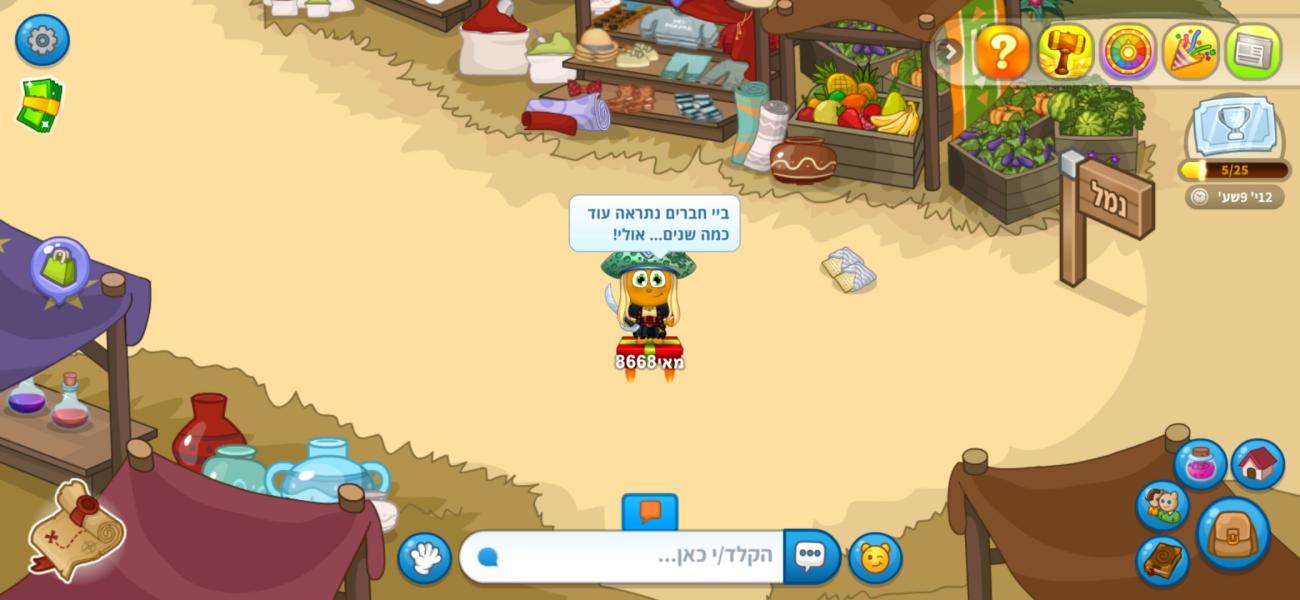This screenshot has width=1300, height=600.
Task: Open the question mark help button
Action: (1002, 52)
